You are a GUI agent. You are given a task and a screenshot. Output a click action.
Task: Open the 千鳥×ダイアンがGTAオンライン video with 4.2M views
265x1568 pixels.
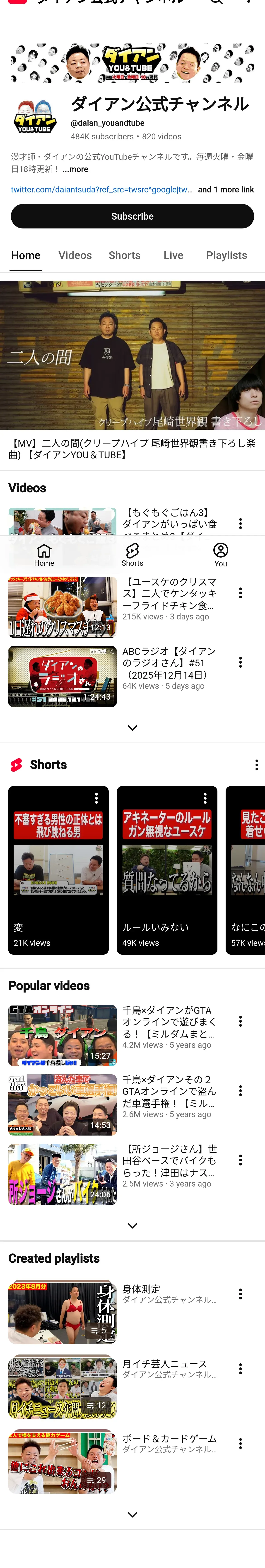pos(63,1035)
